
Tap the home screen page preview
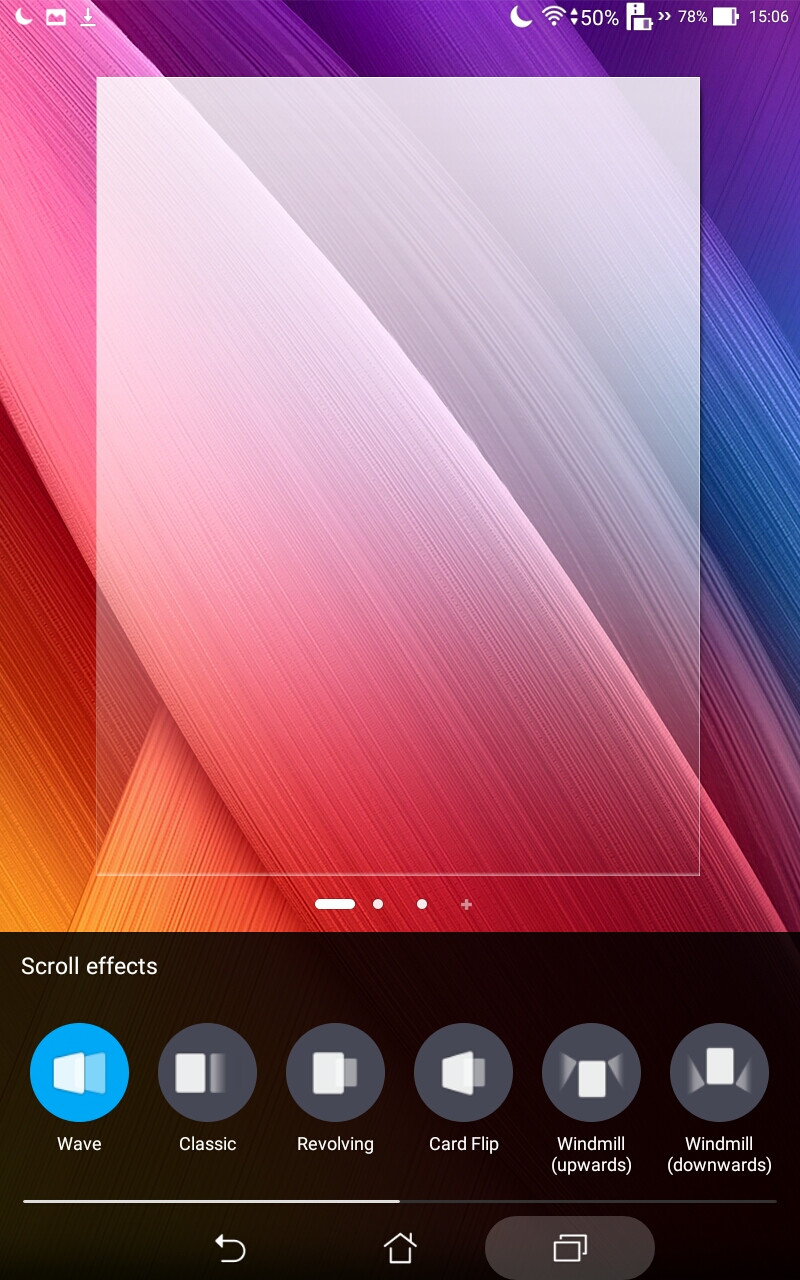click(x=398, y=476)
